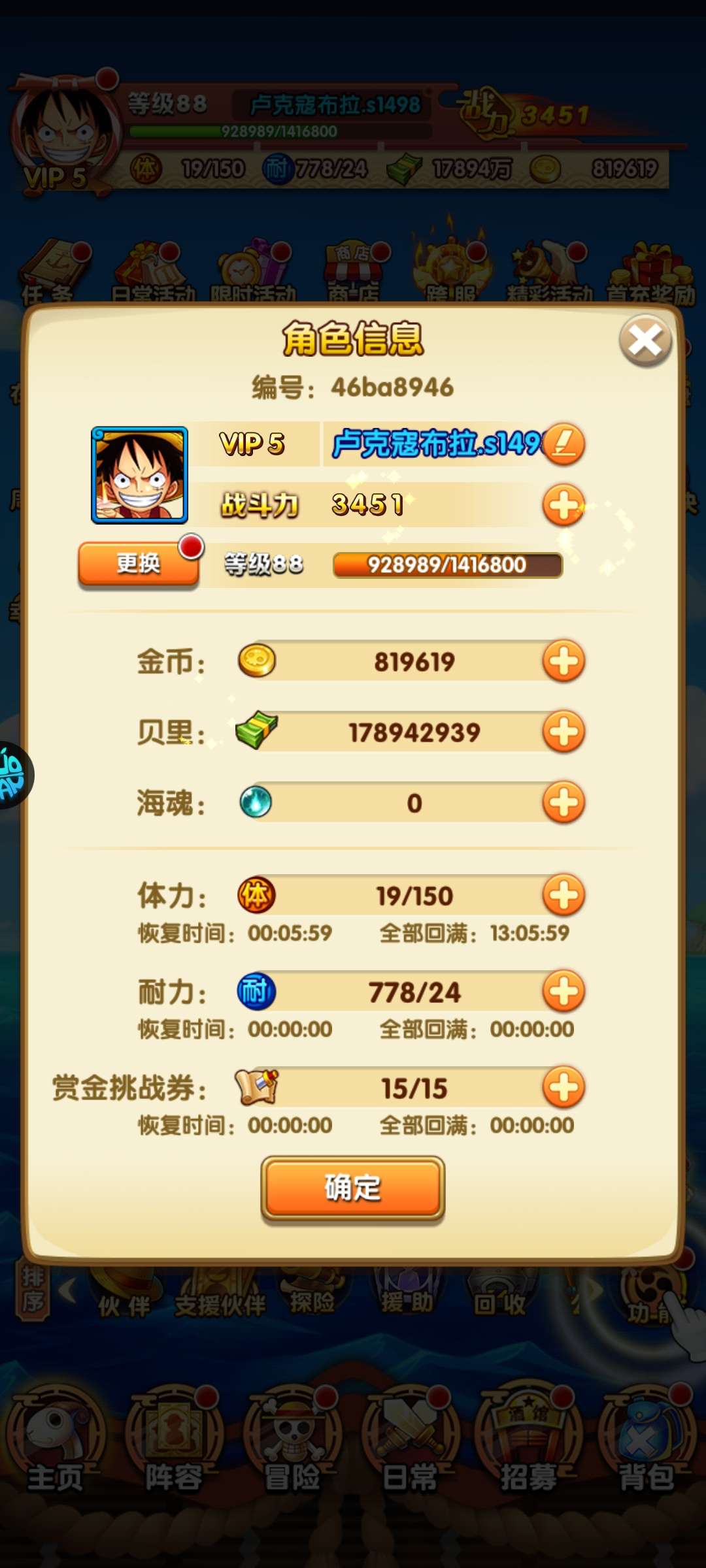Add more 金币 with the plus button
Image resolution: width=706 pixels, height=1568 pixels.
pos(563,661)
